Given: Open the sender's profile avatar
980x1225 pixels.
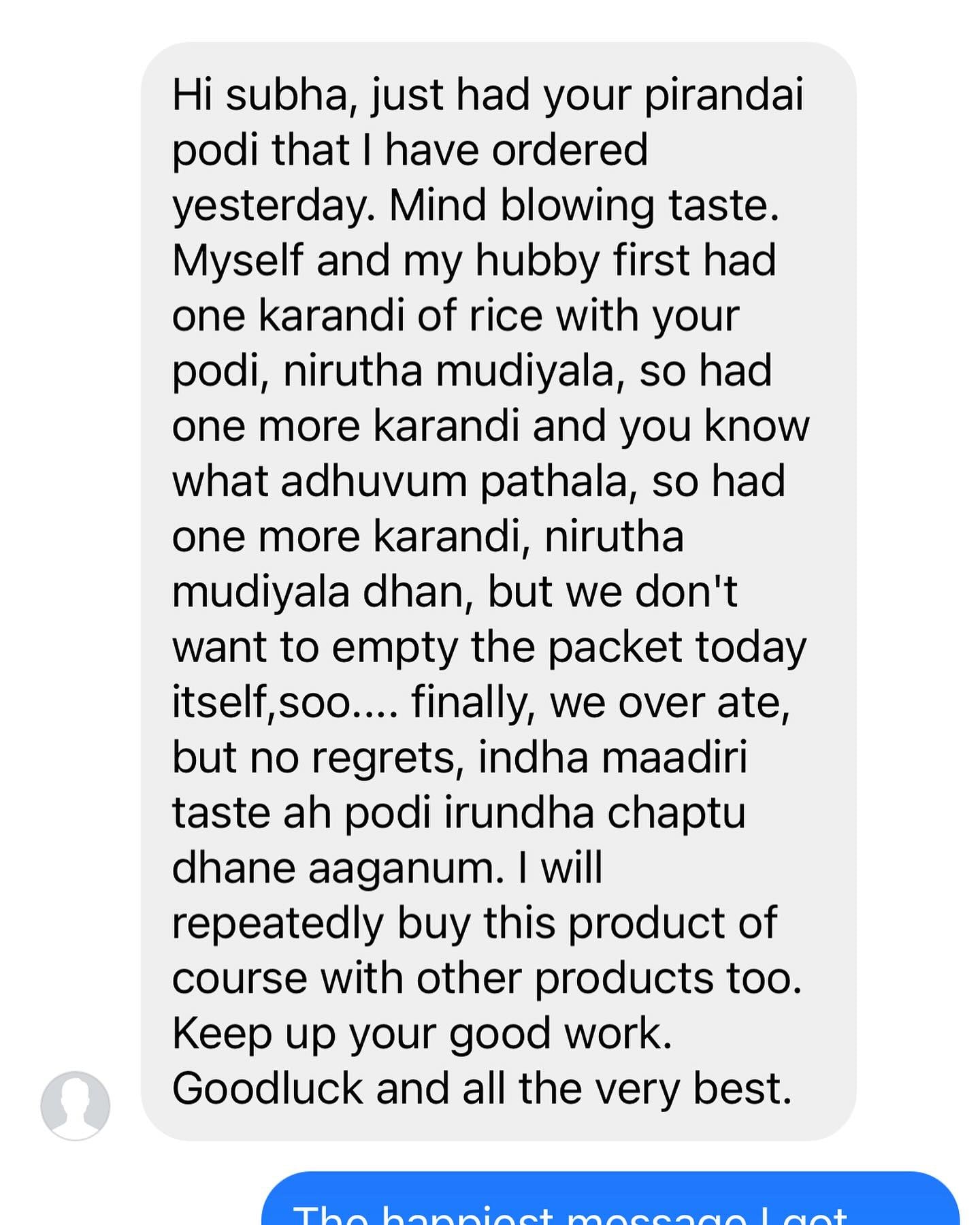Looking at the screenshot, I should pos(76,1105).
